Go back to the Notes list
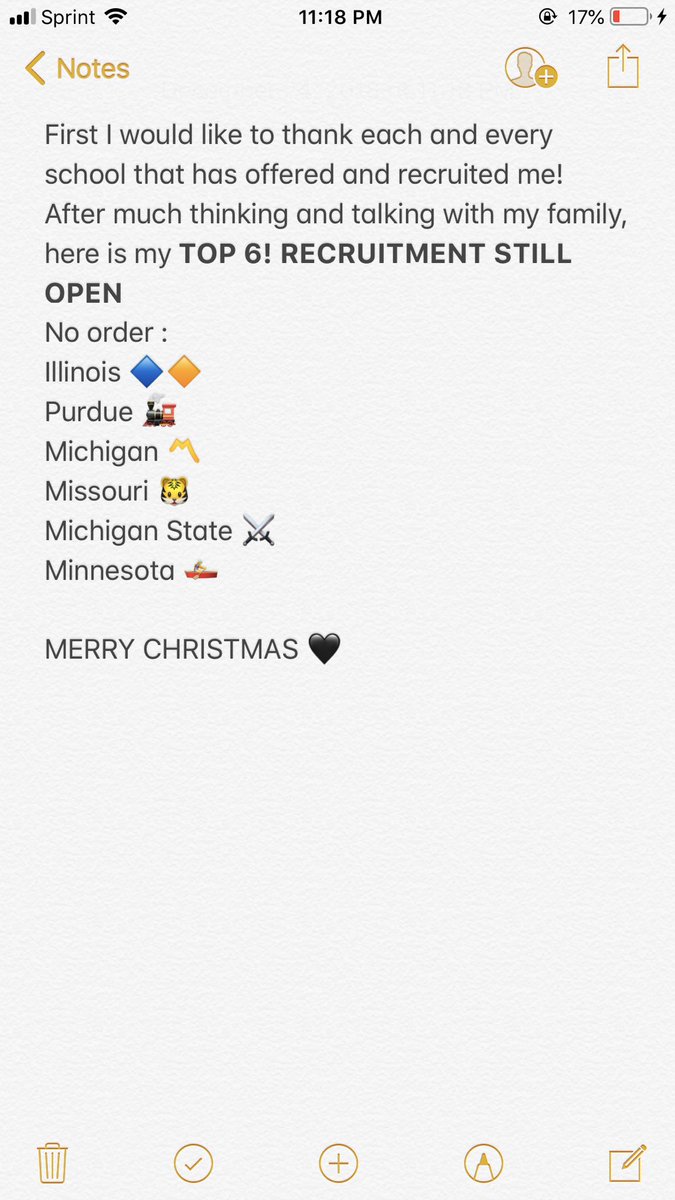675x1200 pixels. tap(77, 69)
